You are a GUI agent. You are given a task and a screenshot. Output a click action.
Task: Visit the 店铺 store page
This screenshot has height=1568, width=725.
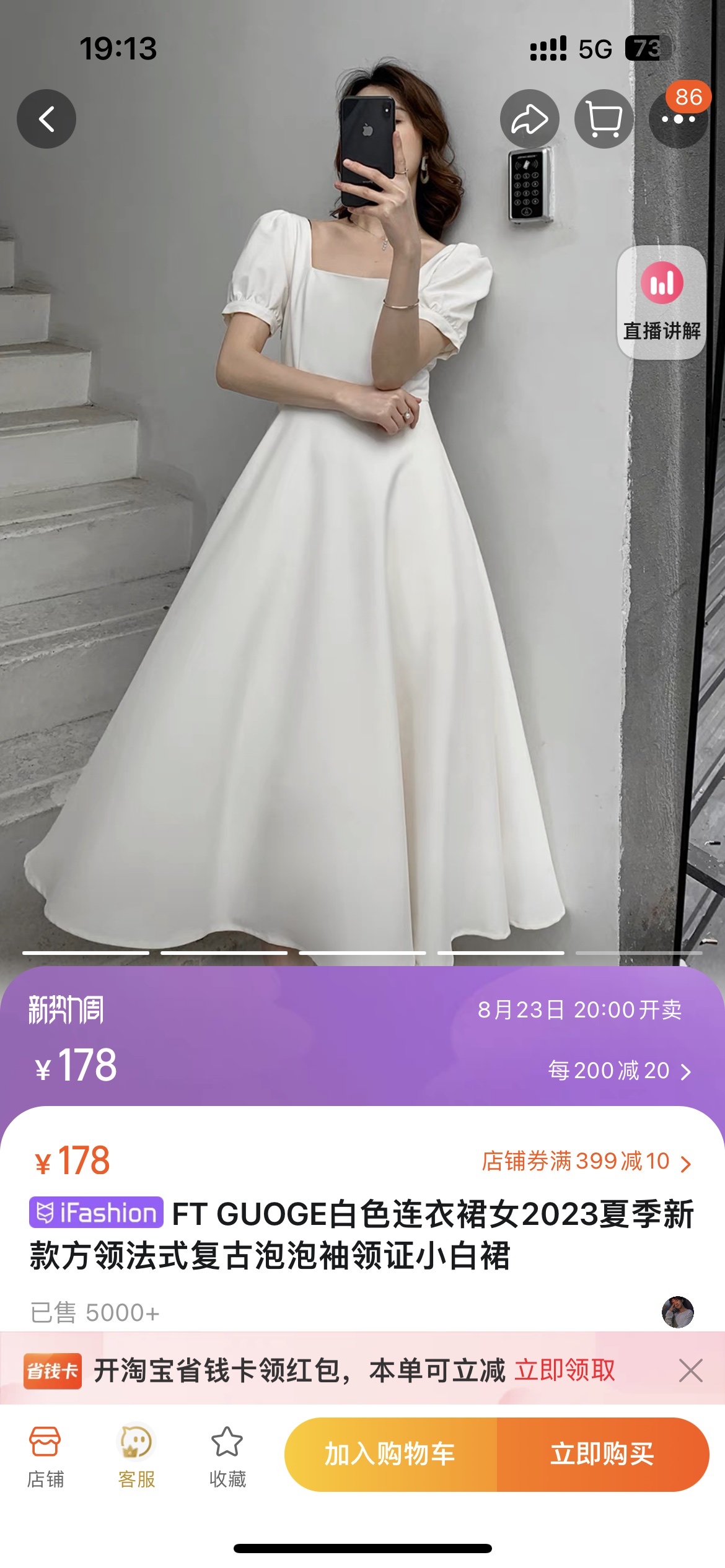coord(45,1455)
